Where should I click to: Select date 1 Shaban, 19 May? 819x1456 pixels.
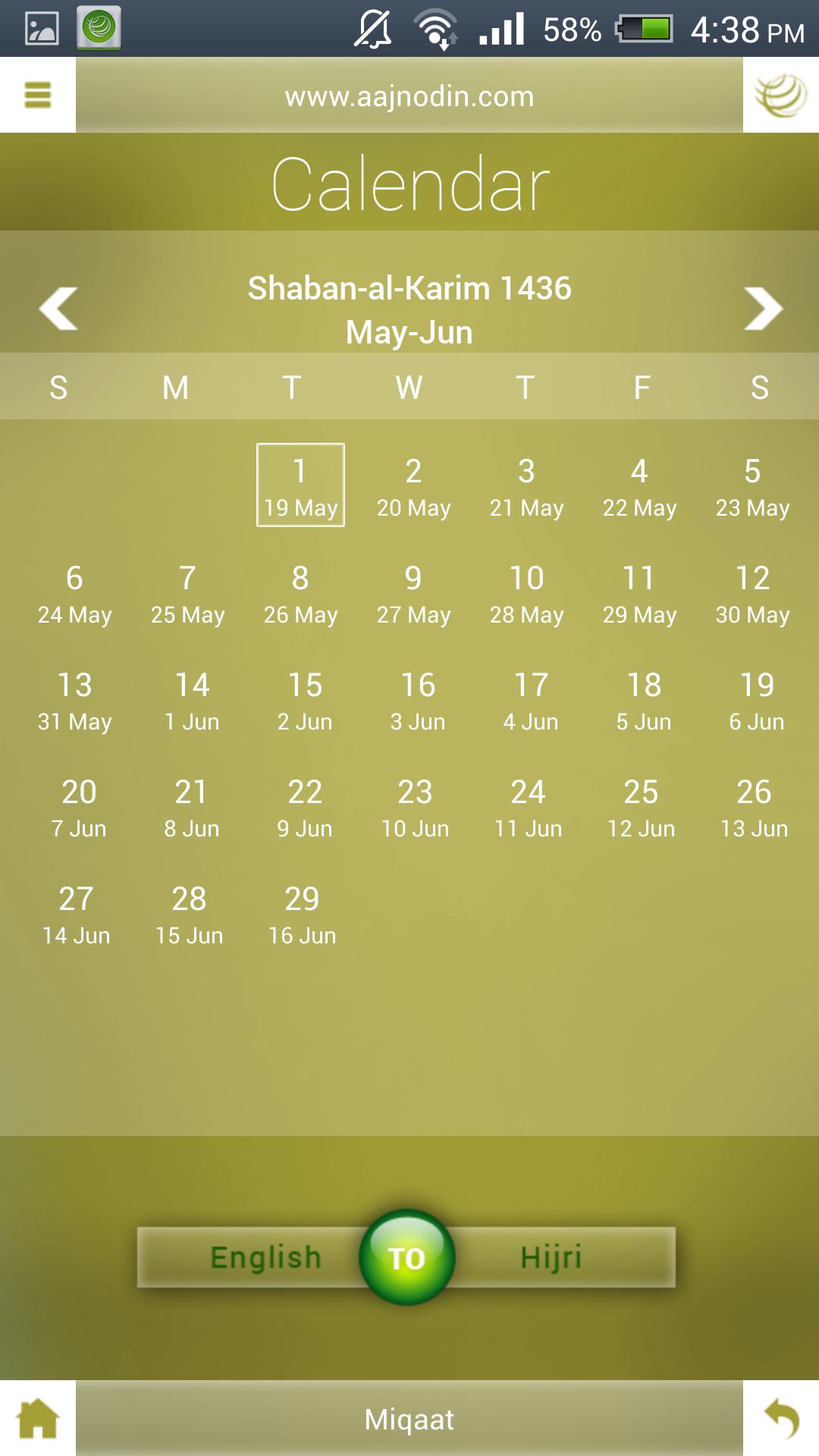pos(300,485)
